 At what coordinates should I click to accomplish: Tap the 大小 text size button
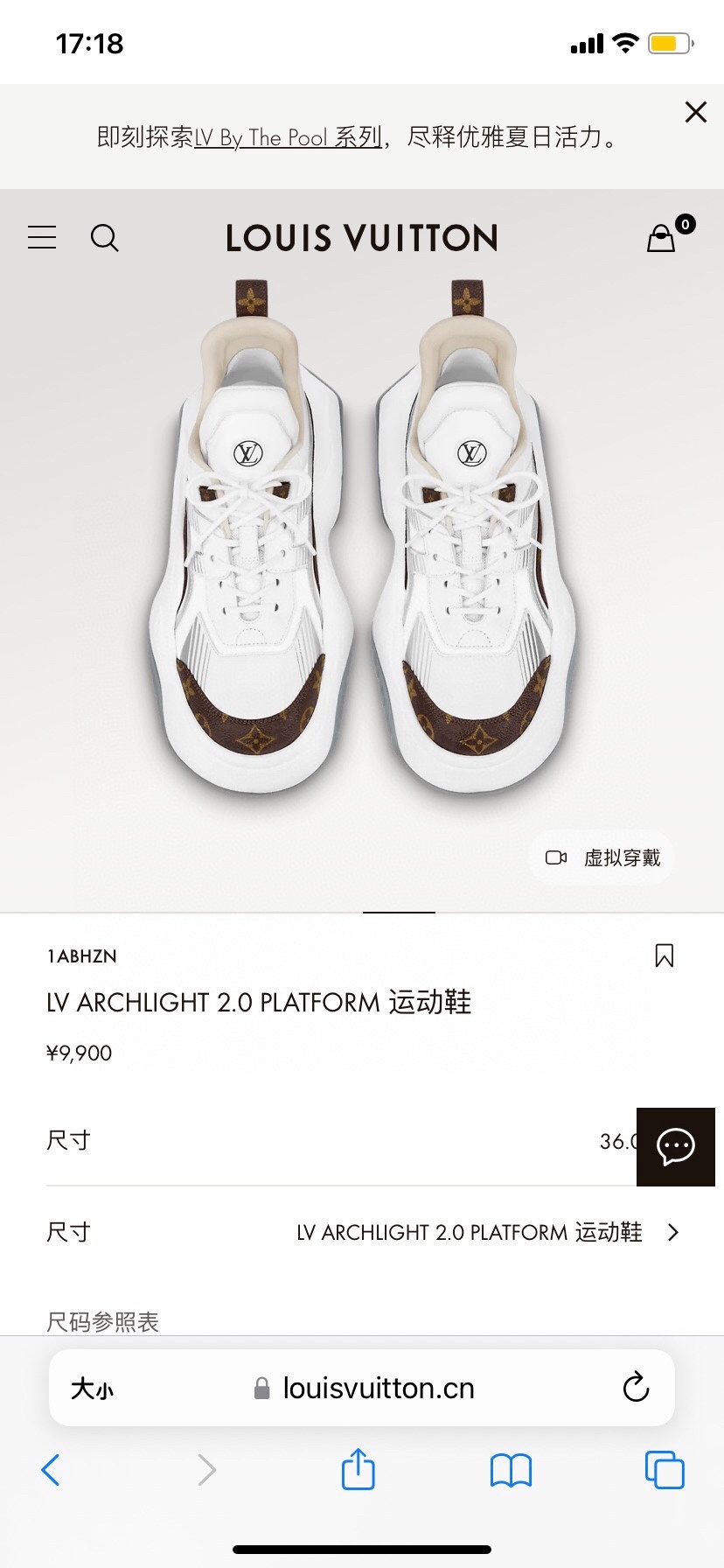(93, 1389)
